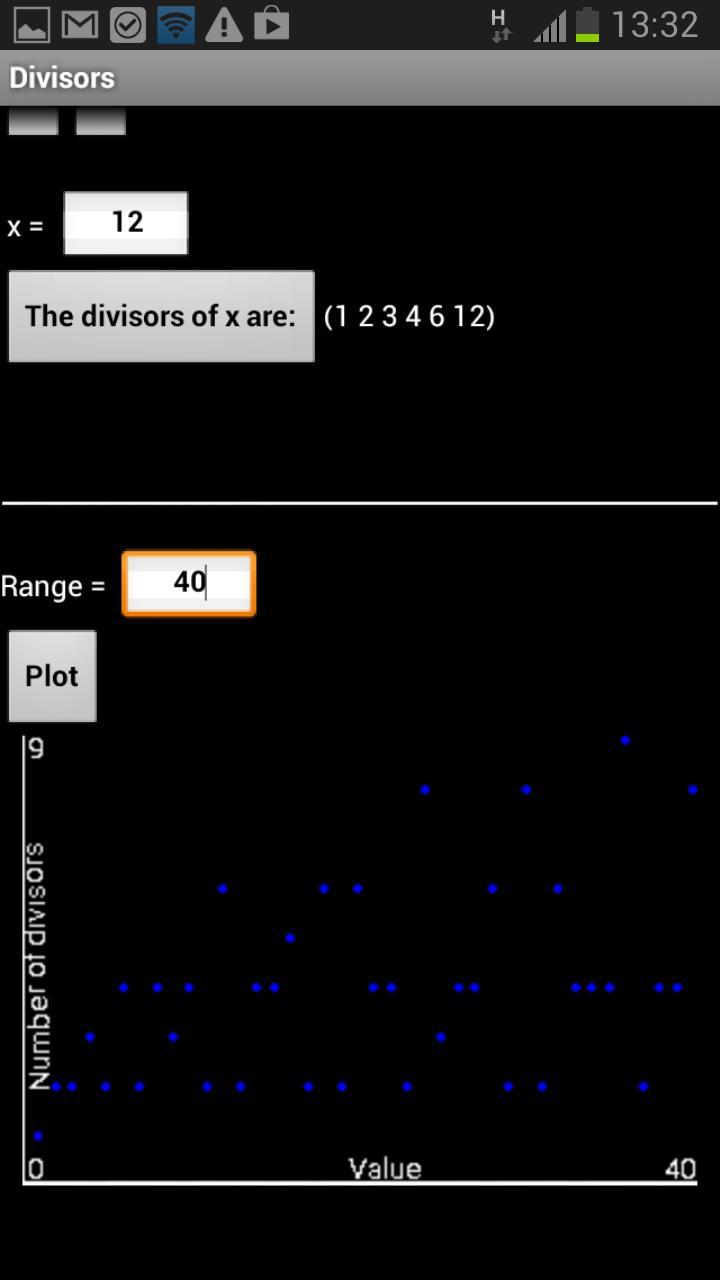This screenshot has height=1280, width=720.
Task: Focus the Range input field
Action: click(x=189, y=583)
